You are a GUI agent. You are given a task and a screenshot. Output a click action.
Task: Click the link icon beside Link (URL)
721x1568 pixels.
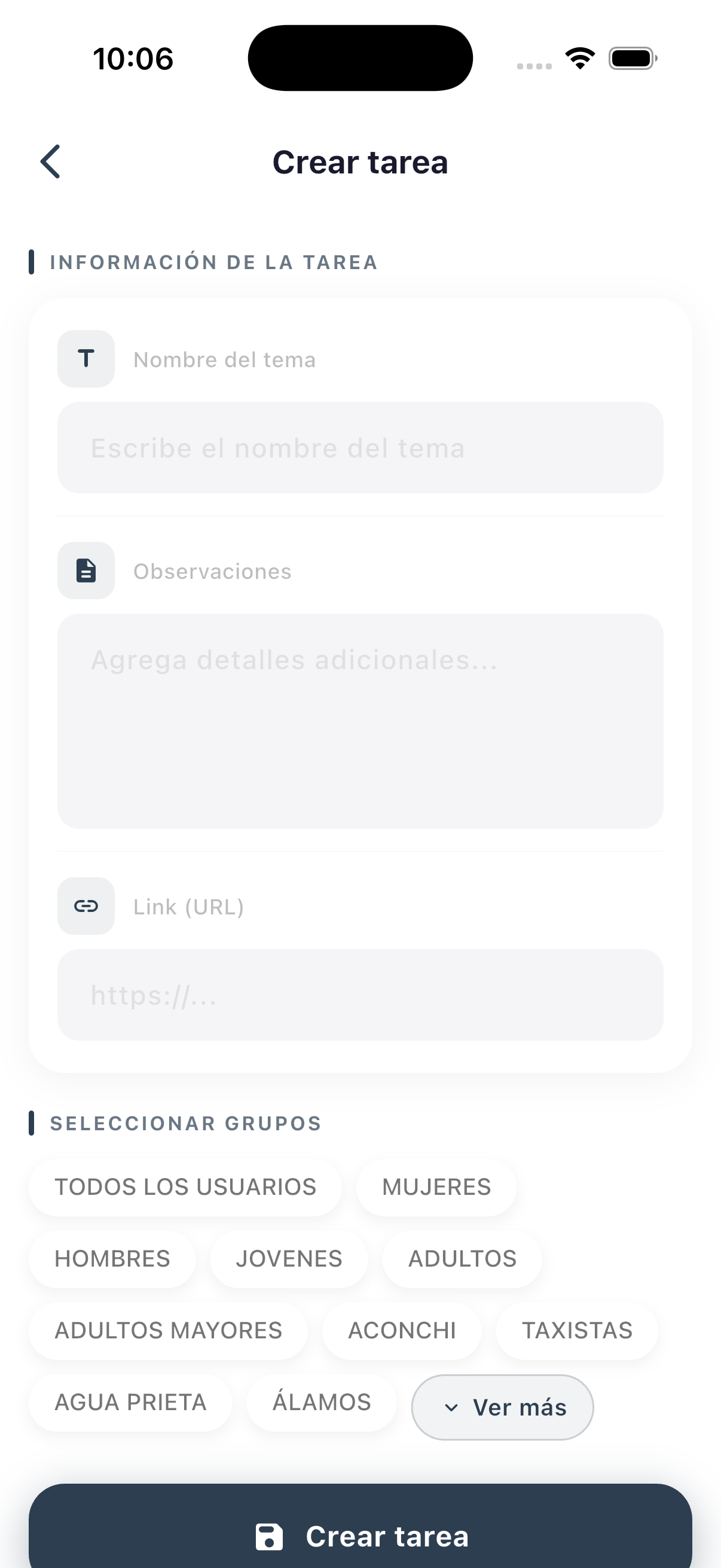(85, 905)
